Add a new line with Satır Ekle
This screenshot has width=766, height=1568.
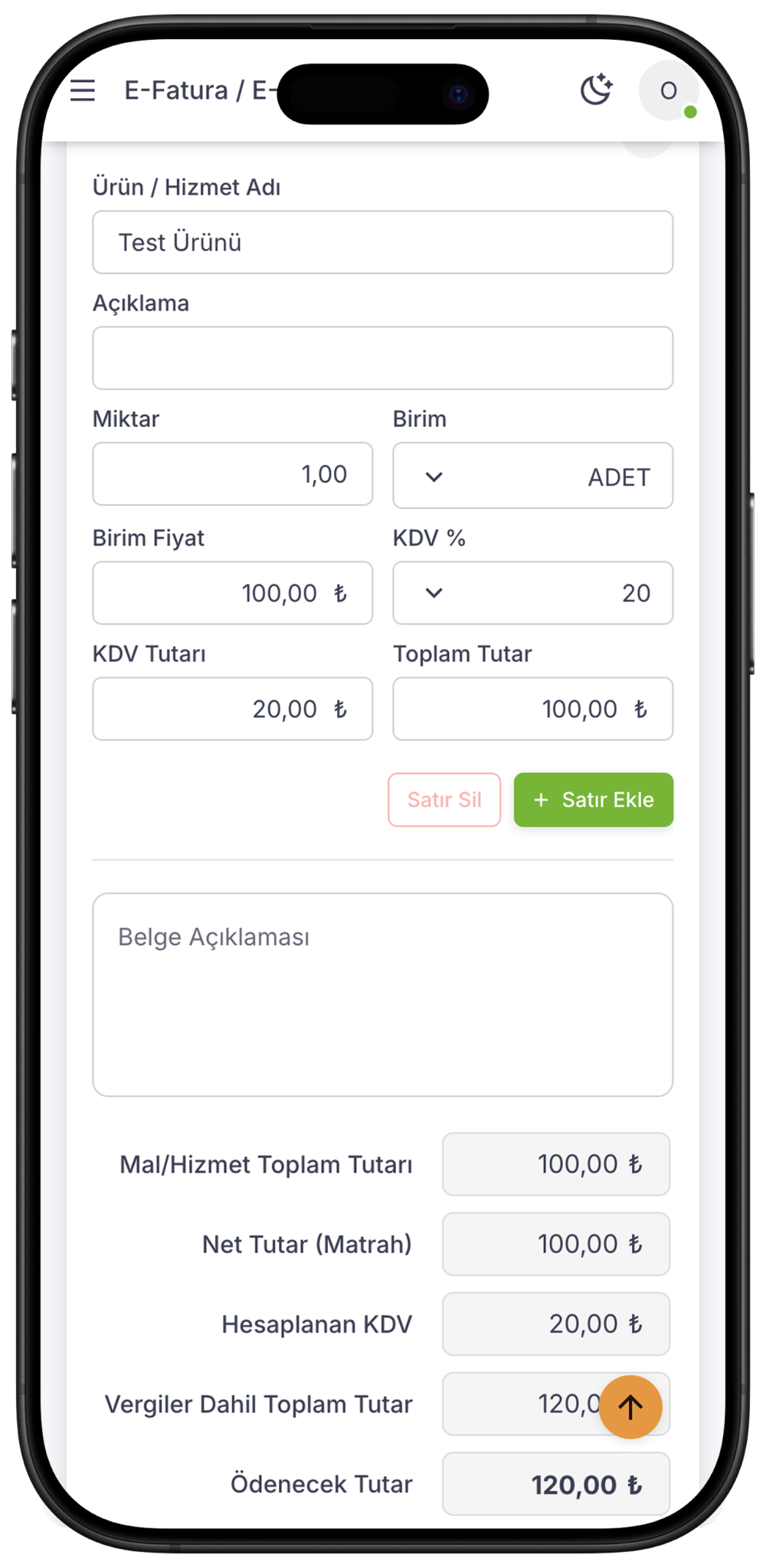[x=594, y=799]
